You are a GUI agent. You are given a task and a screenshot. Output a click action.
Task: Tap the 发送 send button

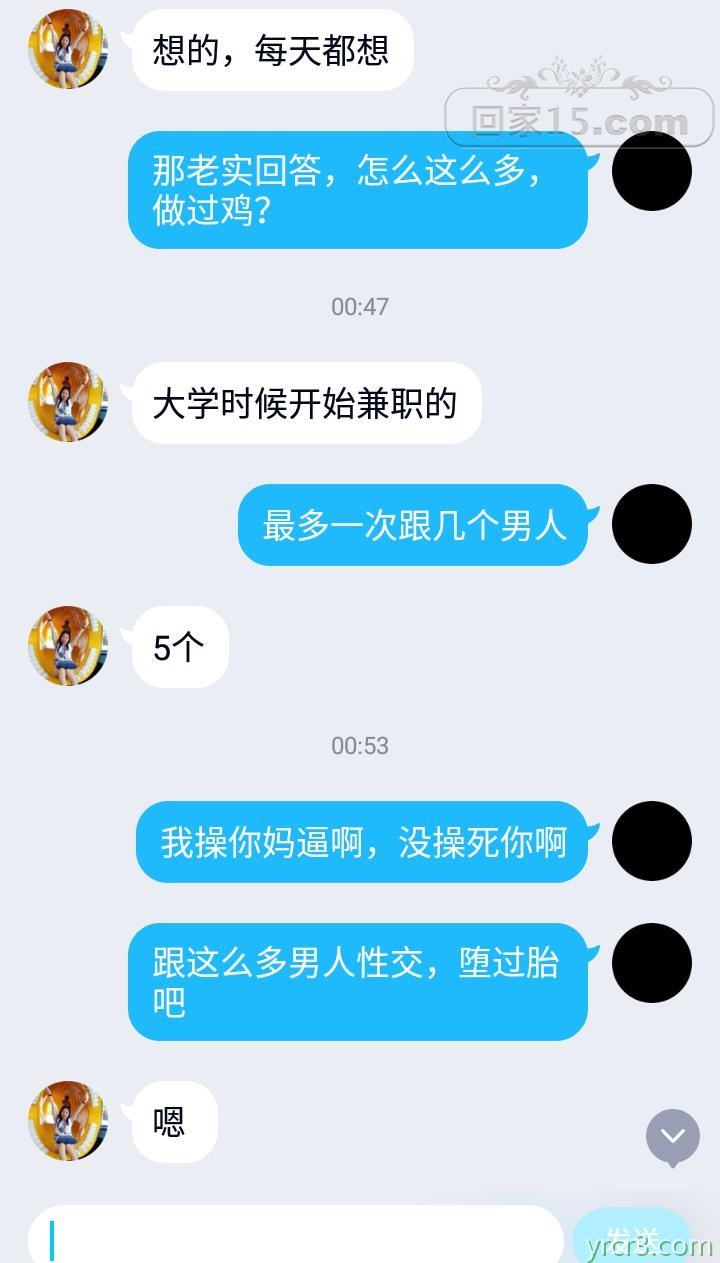click(632, 1238)
